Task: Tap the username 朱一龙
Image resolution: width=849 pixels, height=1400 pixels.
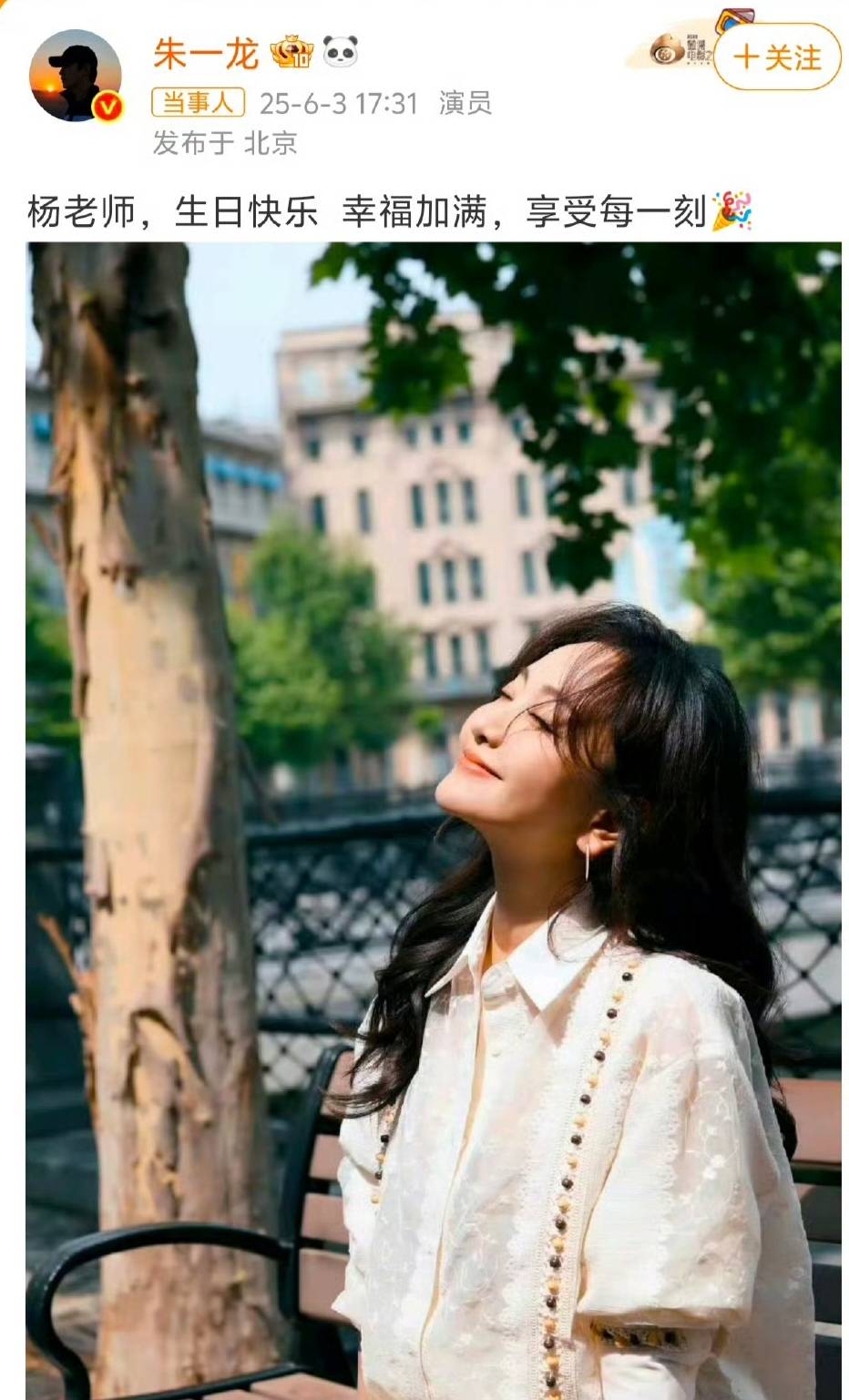Action: [206, 53]
